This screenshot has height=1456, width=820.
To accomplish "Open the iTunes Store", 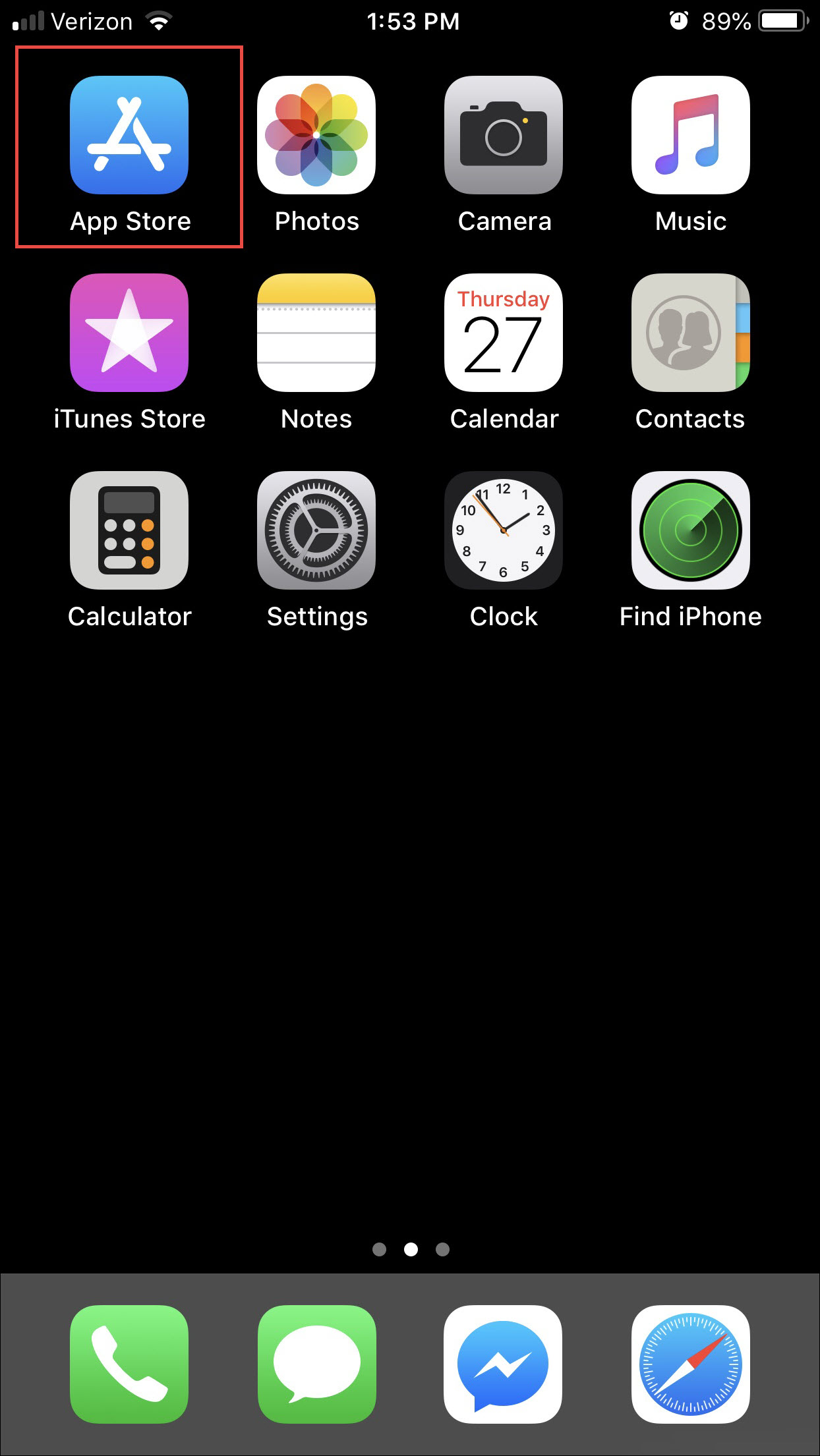I will click(x=129, y=333).
